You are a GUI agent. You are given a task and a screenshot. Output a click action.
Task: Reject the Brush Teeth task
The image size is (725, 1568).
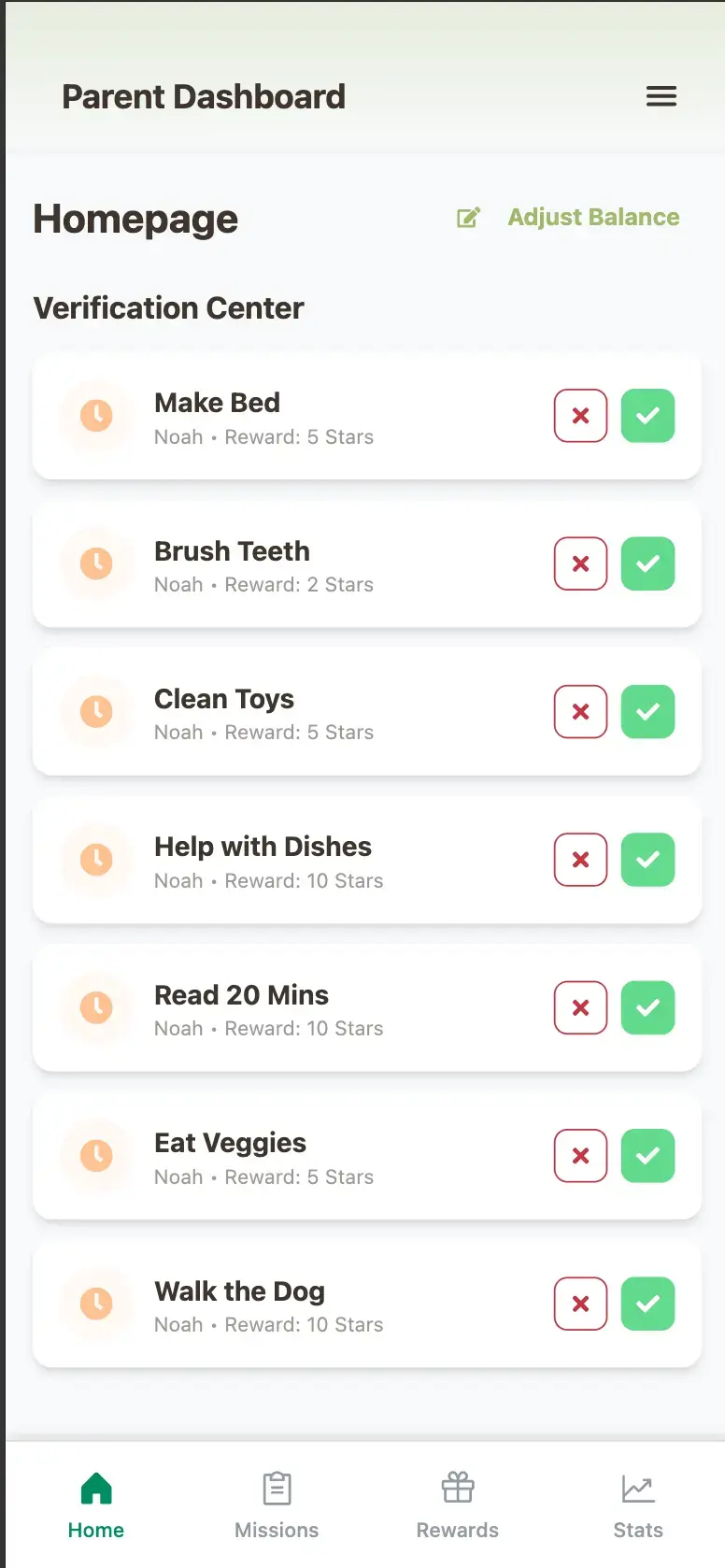coord(580,563)
